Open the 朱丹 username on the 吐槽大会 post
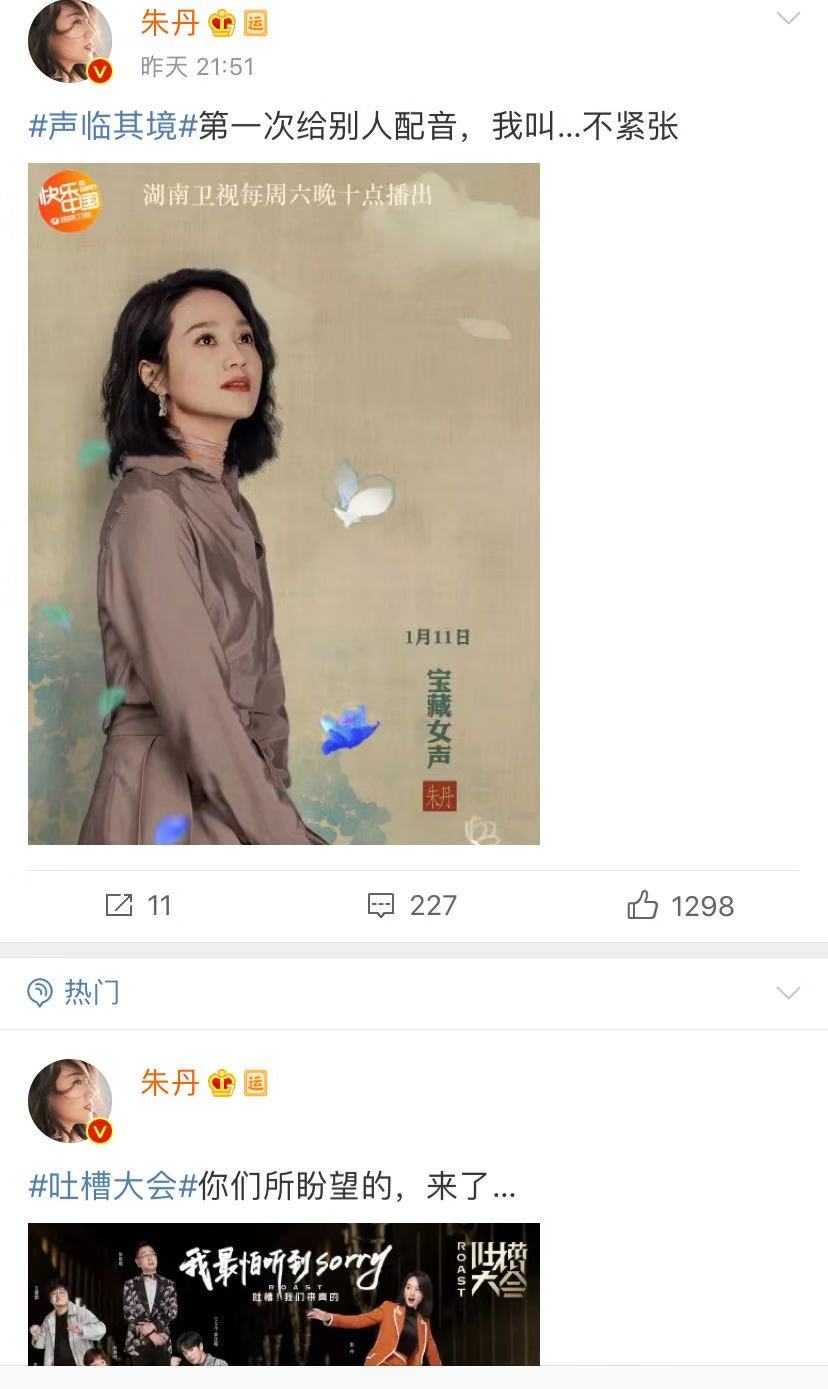Screen dimensions: 828x1389 click(x=169, y=1082)
